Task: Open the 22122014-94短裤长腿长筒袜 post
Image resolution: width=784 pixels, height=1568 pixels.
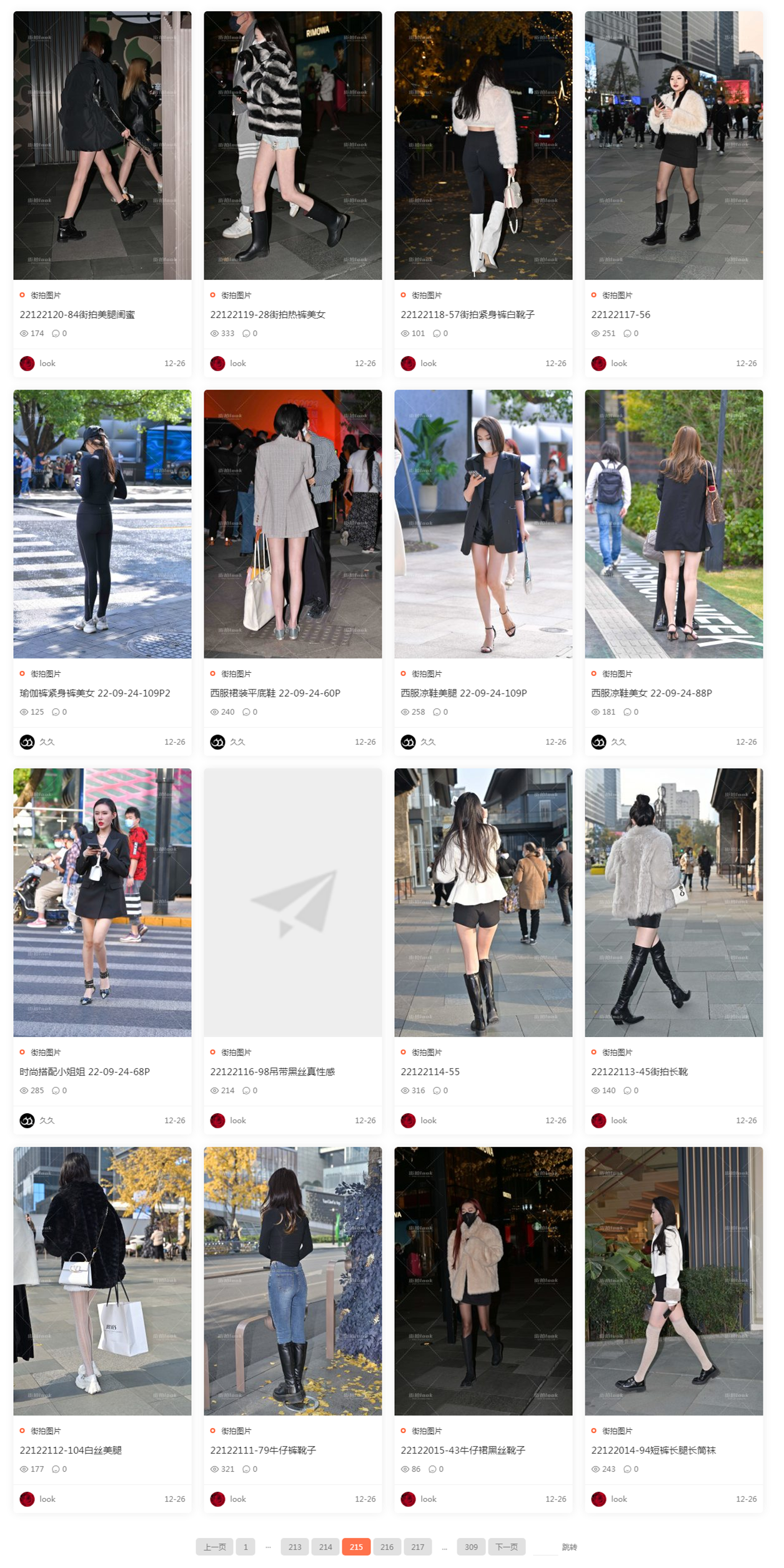Action: point(653,1451)
